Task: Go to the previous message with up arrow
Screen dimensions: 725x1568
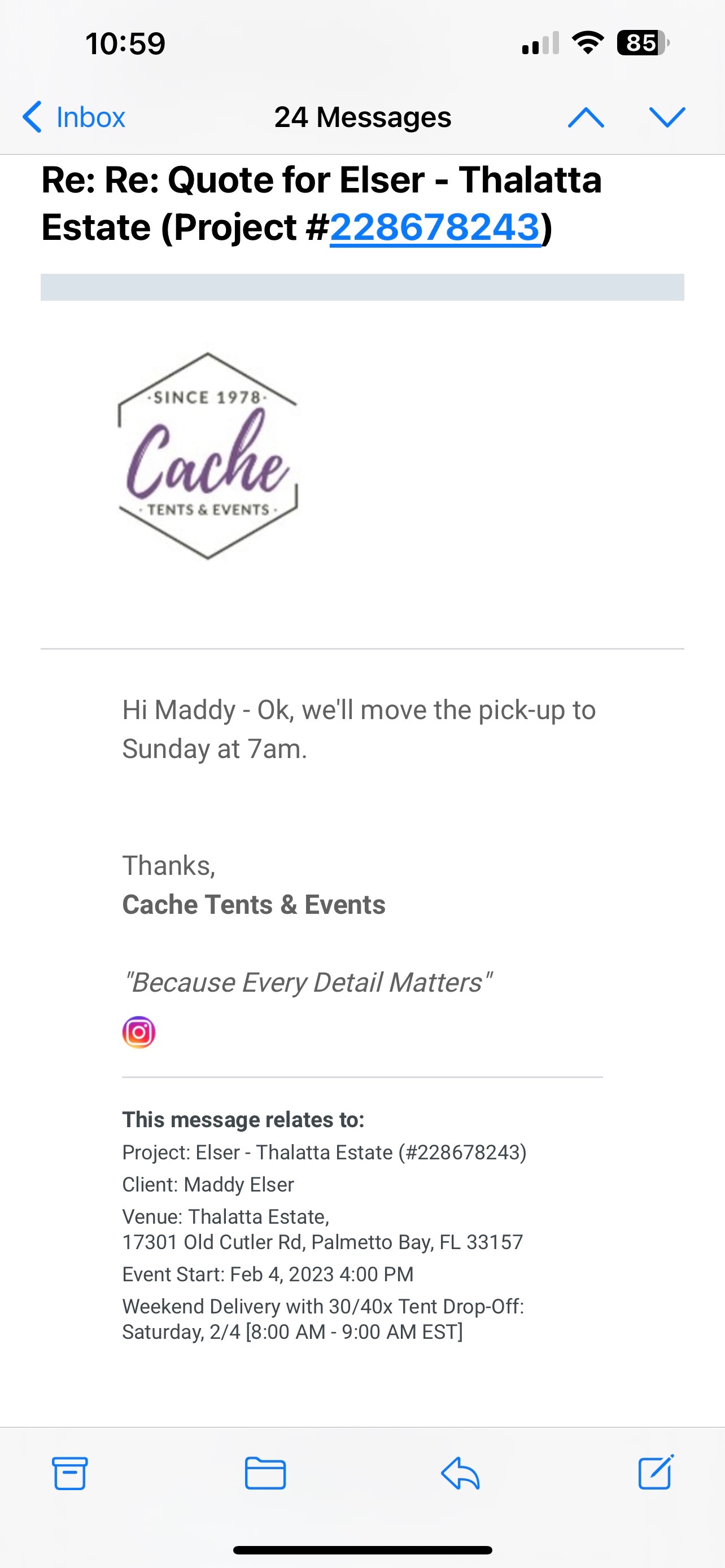Action: 586,117
